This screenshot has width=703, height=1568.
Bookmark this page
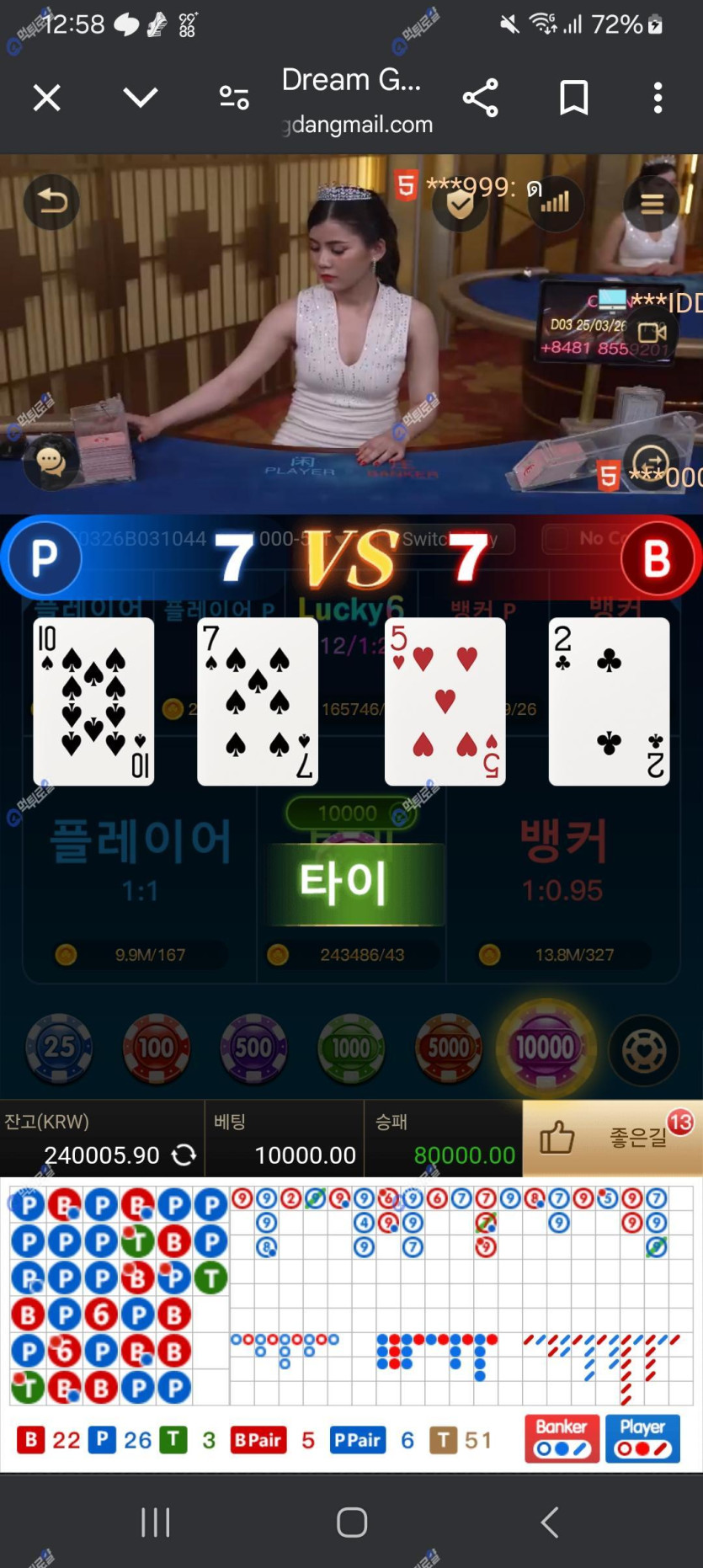574,98
